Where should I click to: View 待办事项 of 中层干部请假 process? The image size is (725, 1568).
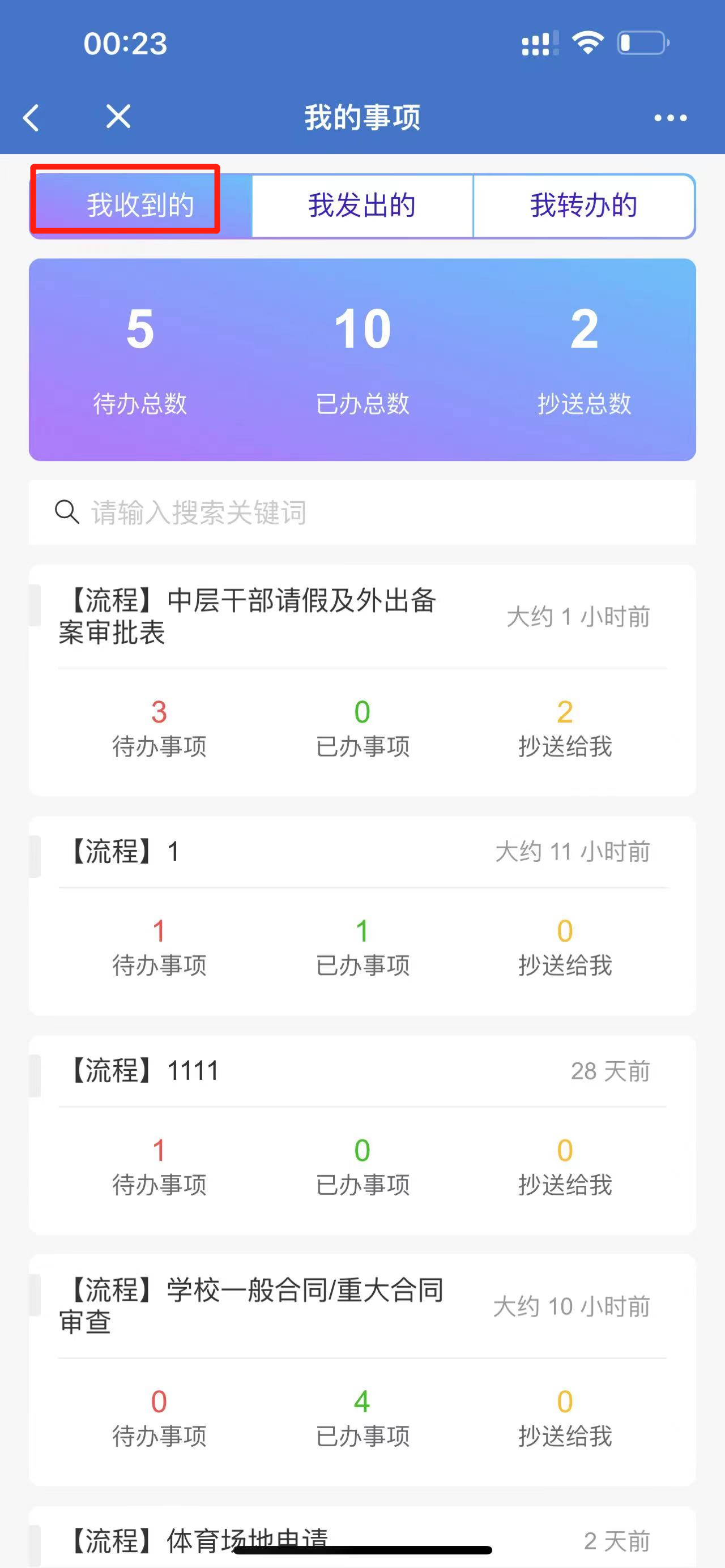[x=159, y=729]
